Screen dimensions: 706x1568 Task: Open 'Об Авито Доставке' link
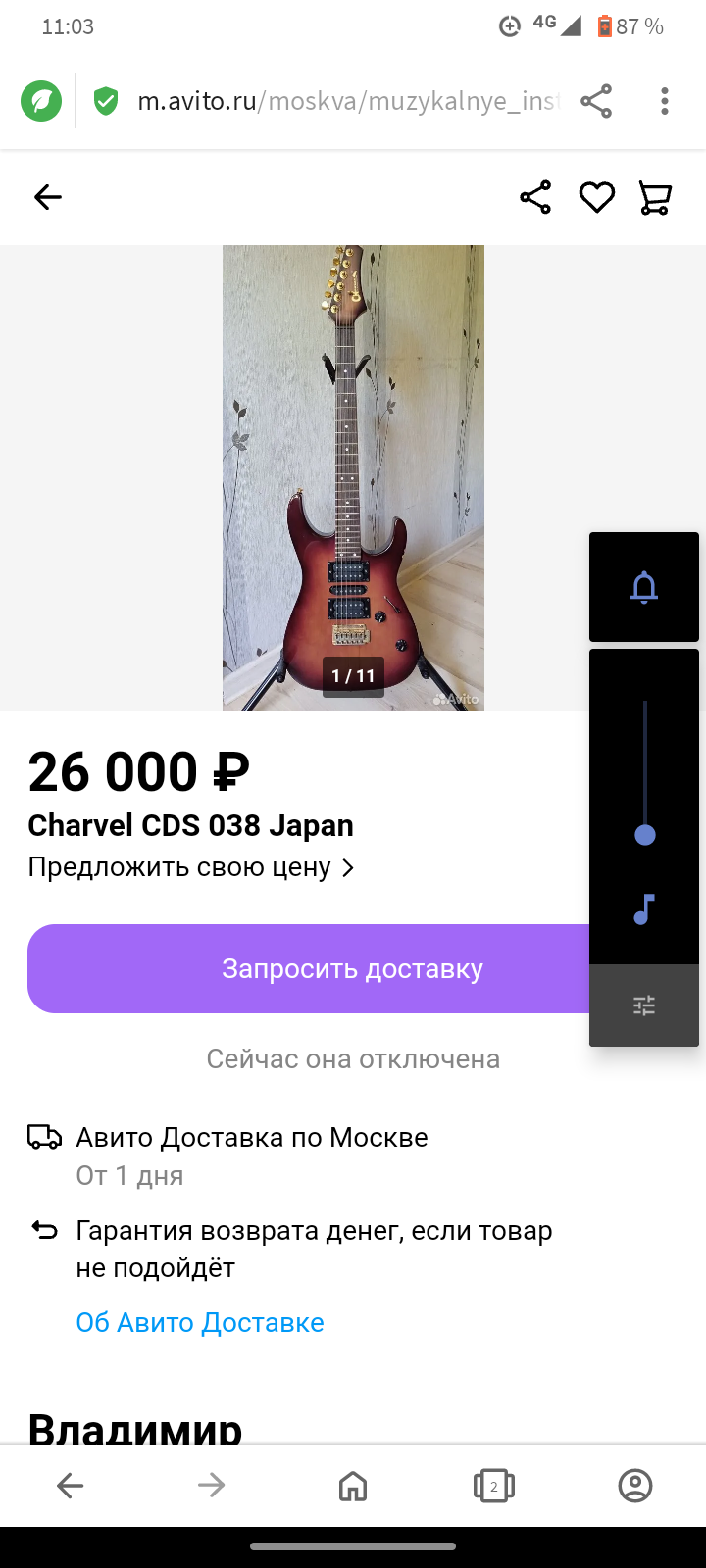200,1322
